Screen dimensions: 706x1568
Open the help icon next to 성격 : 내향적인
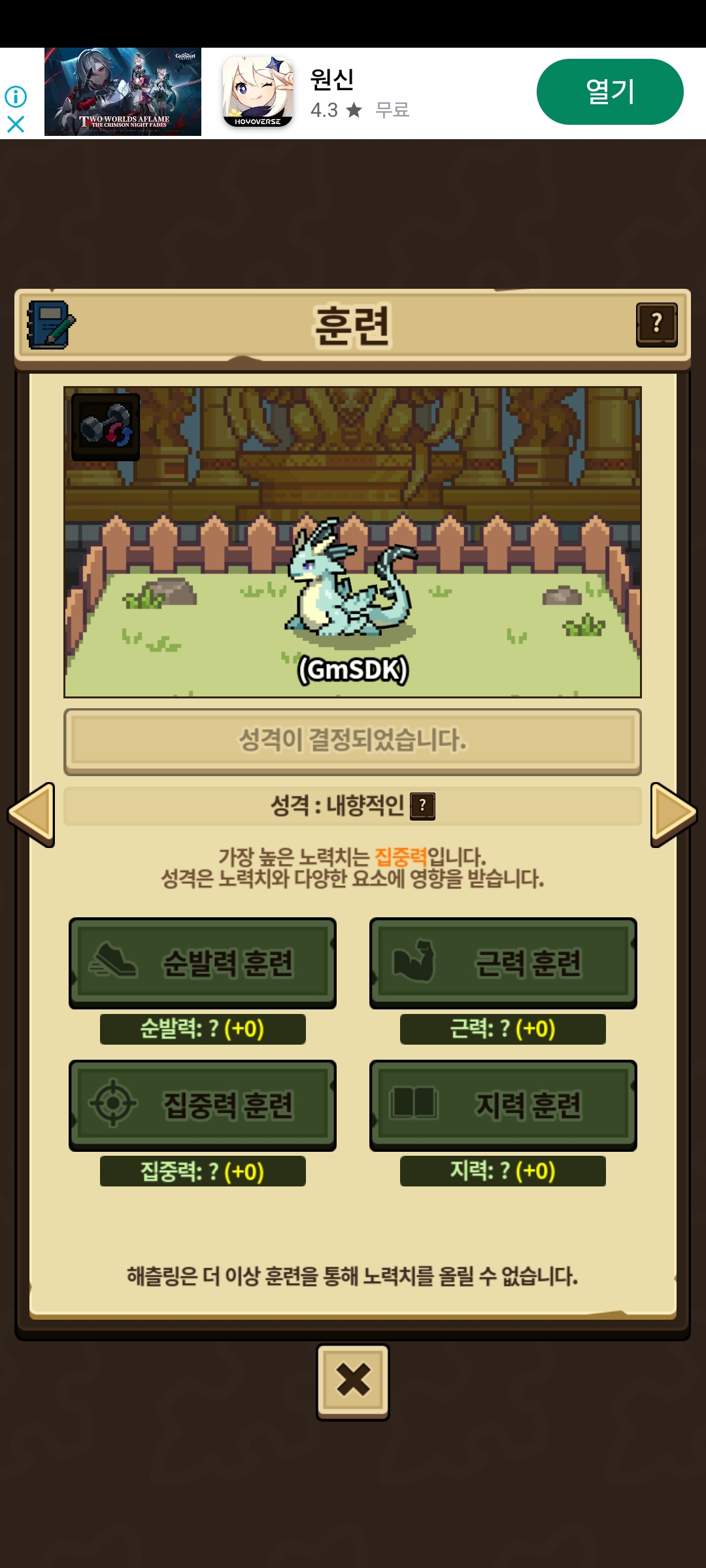tap(422, 806)
